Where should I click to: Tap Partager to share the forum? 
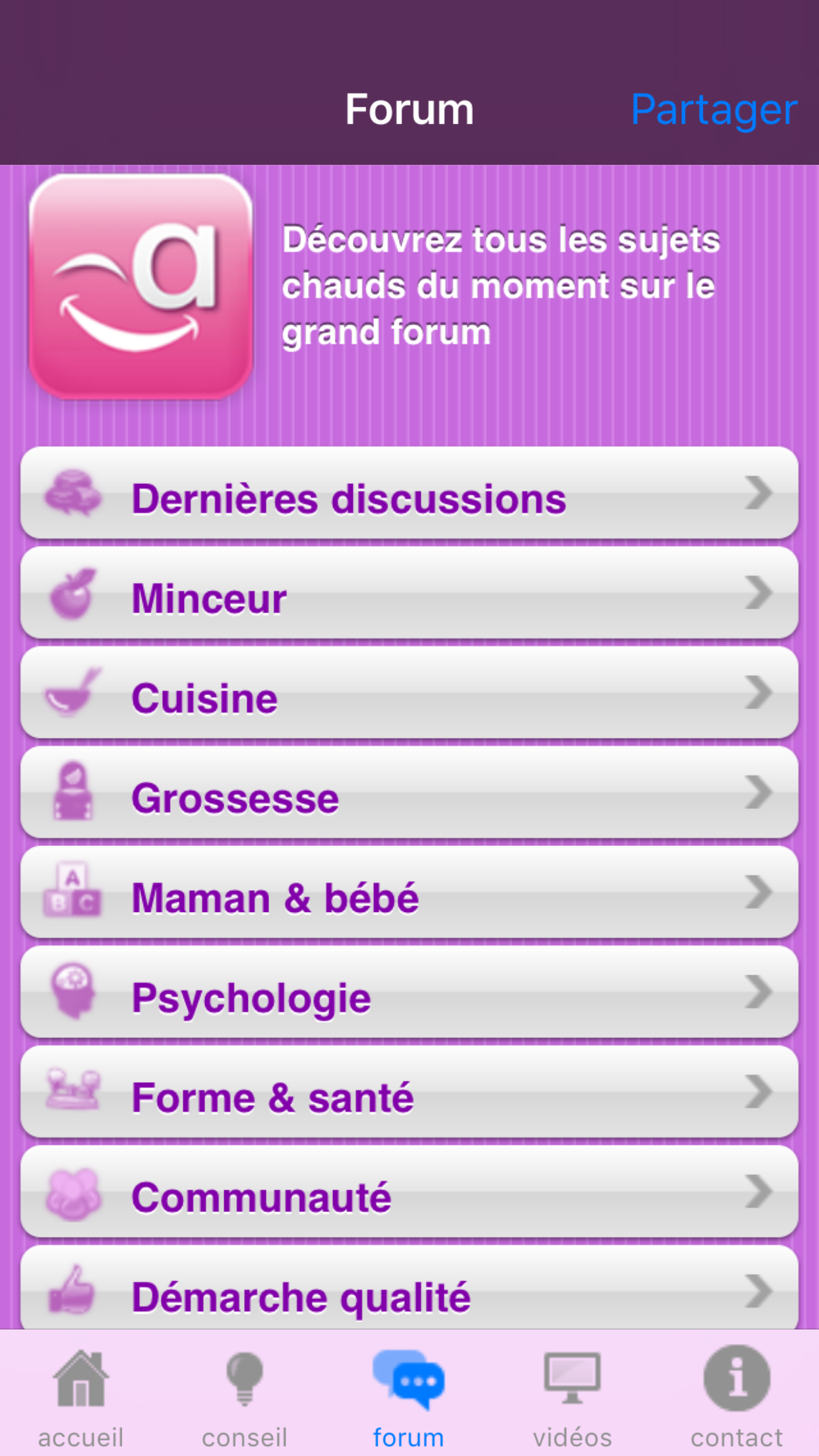(x=713, y=109)
